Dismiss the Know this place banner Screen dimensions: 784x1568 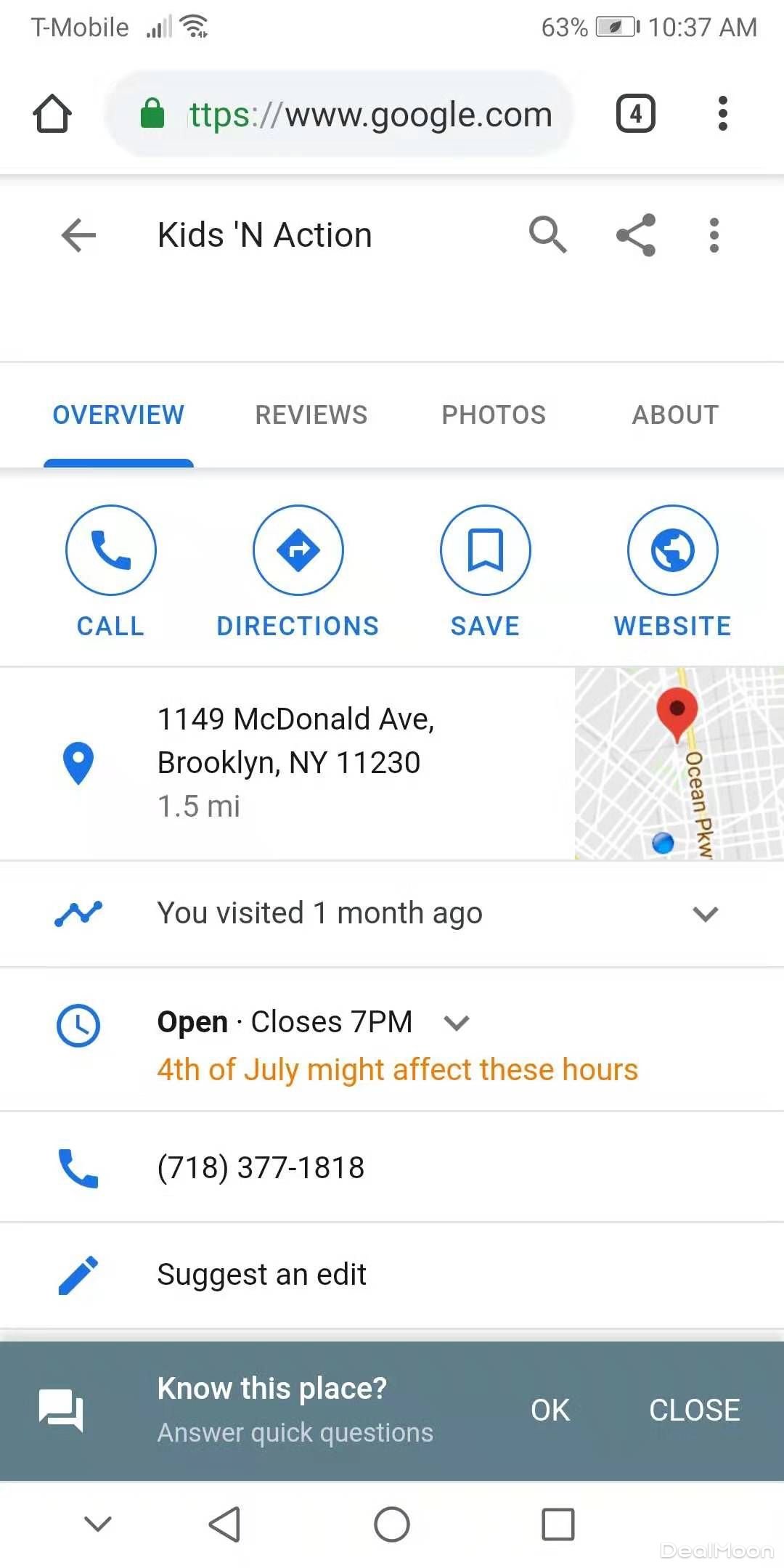point(694,1410)
